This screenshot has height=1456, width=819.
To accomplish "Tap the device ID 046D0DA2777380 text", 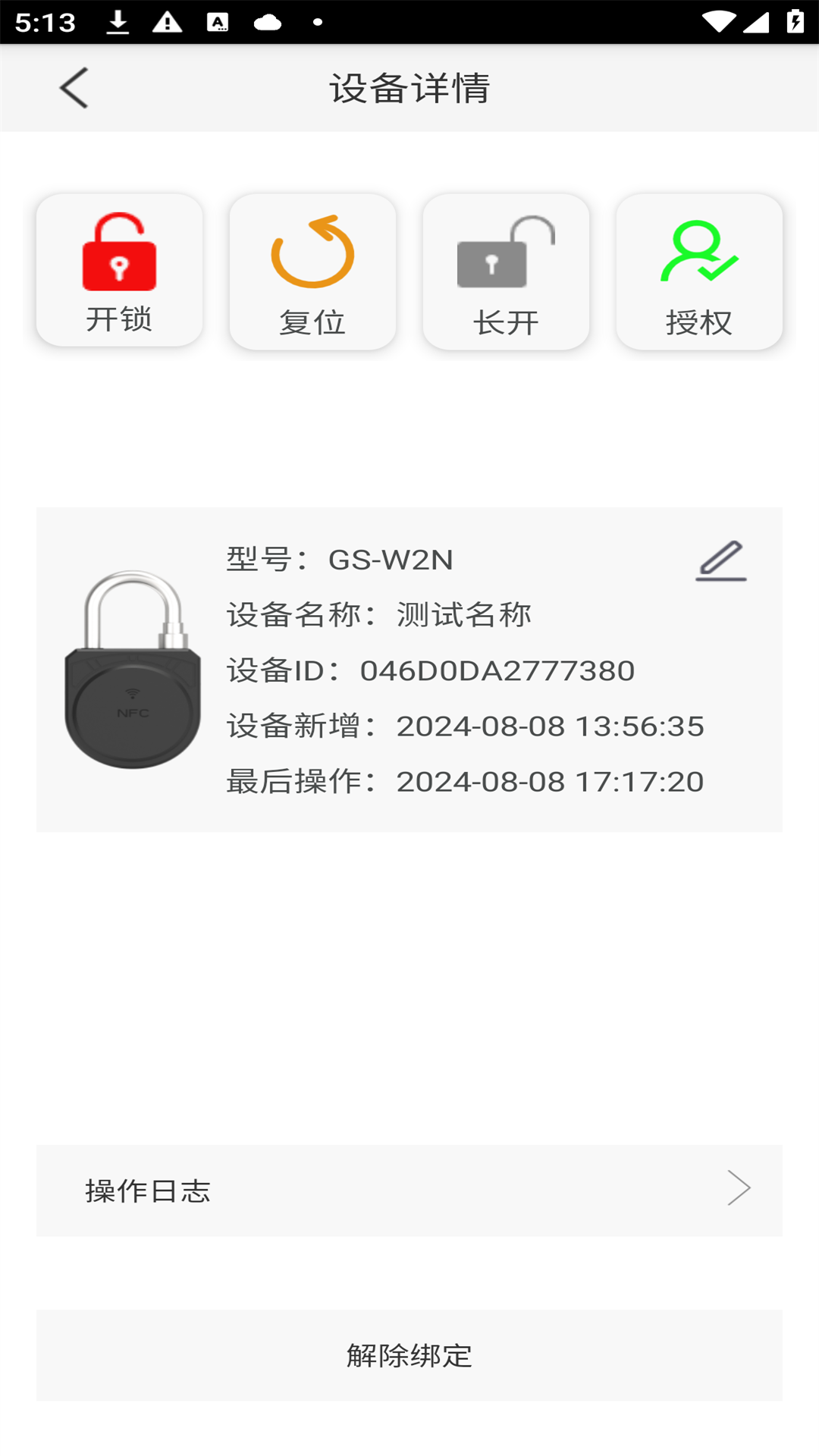I will click(x=497, y=670).
